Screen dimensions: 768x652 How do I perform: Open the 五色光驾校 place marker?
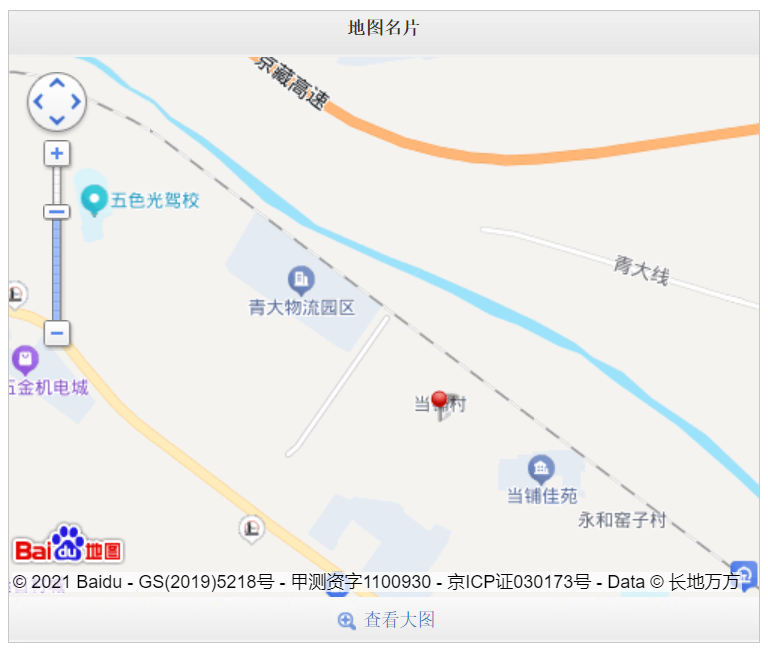coord(94,200)
